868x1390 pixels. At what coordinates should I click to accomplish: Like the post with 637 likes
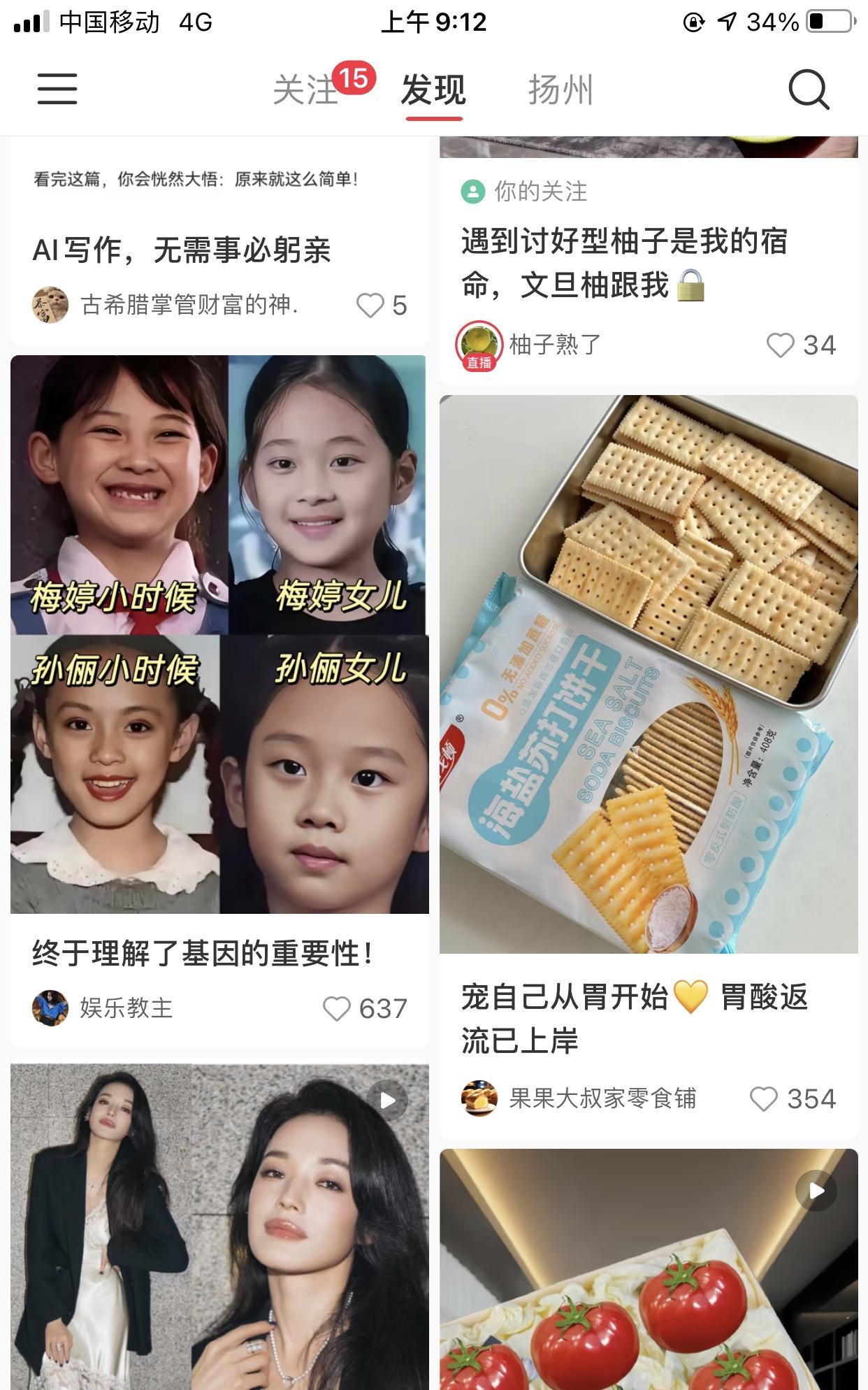coord(365,1008)
